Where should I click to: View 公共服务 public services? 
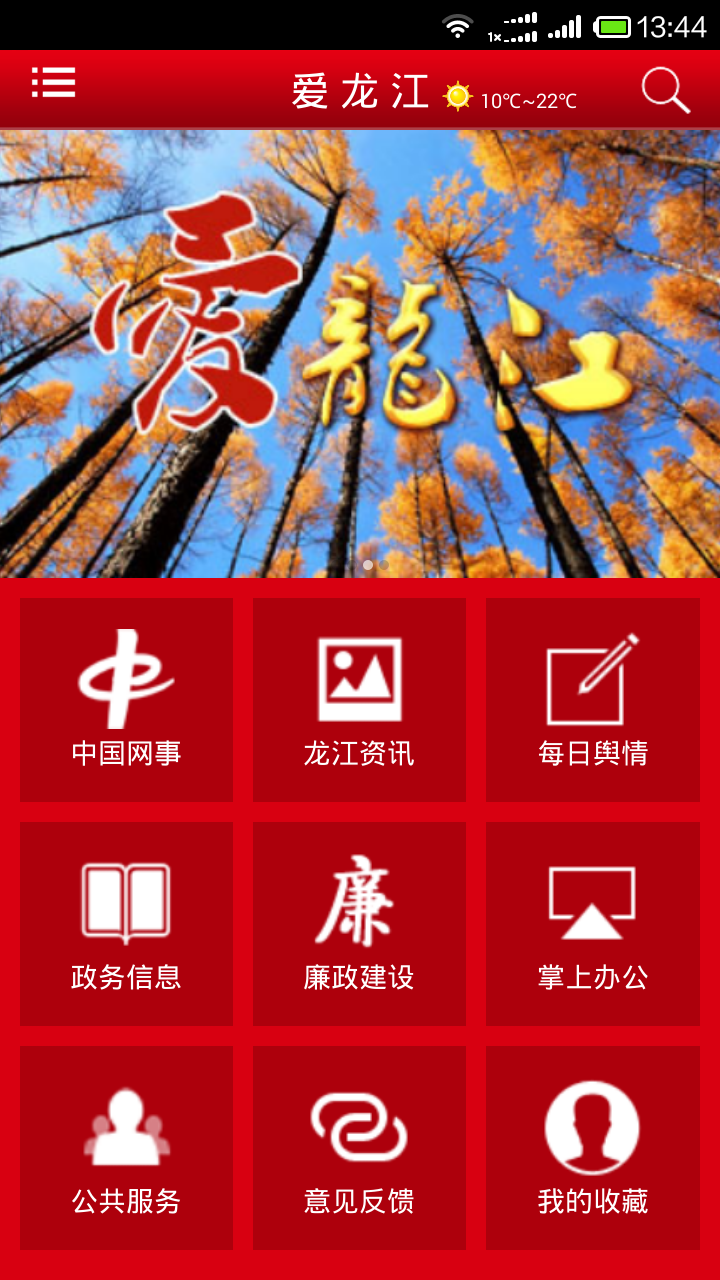tap(126, 1147)
